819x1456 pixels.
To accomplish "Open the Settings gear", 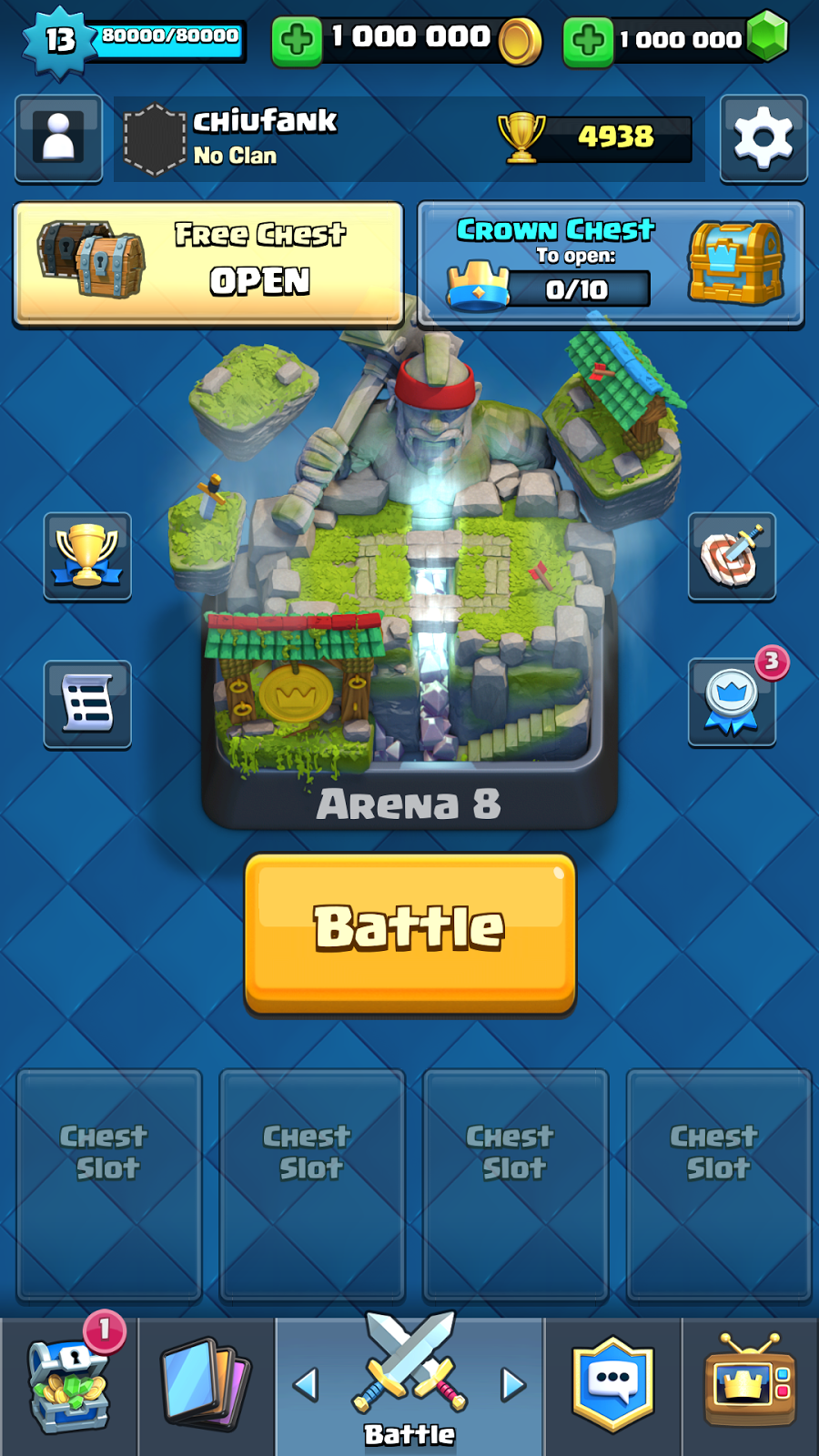I will point(763,138).
